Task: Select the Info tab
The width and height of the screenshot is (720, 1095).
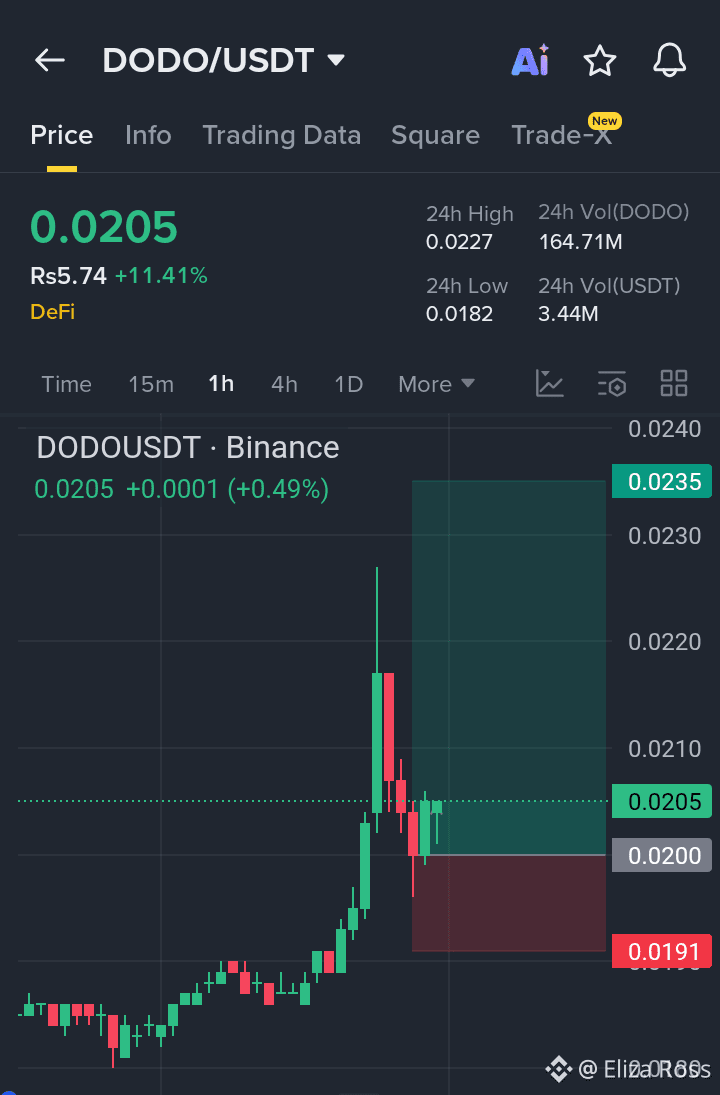Action: tap(148, 134)
